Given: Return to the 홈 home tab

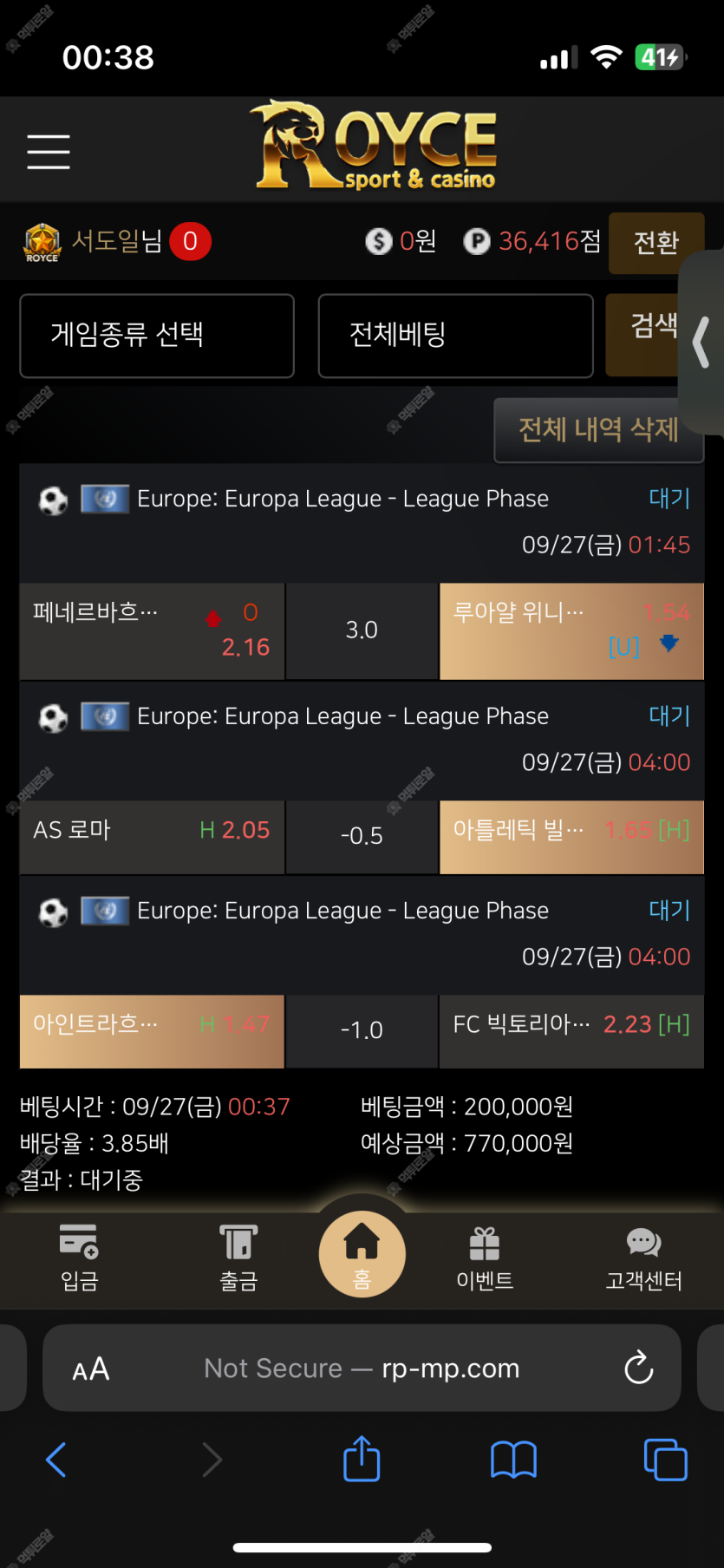Looking at the screenshot, I should [362, 1254].
